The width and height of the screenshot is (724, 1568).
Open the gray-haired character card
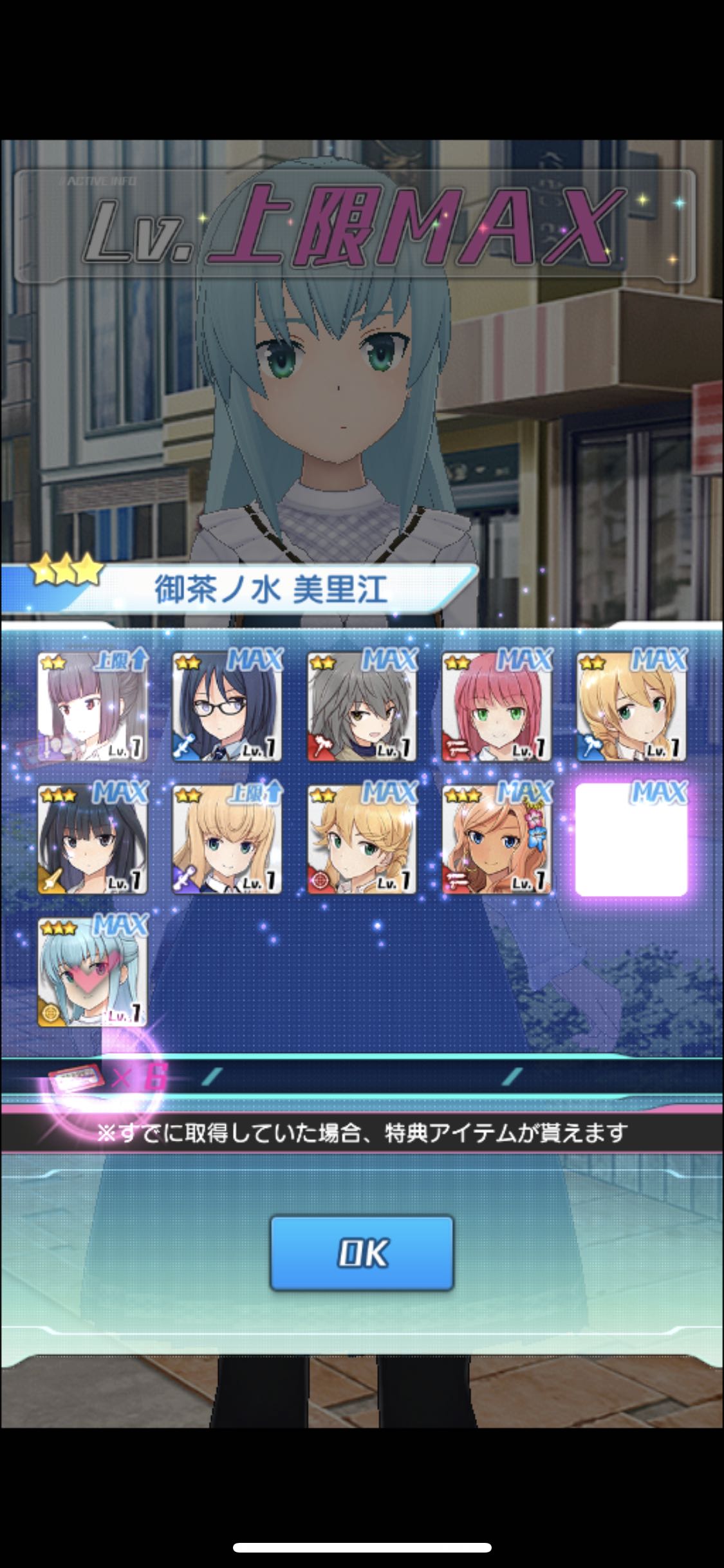coord(362,706)
